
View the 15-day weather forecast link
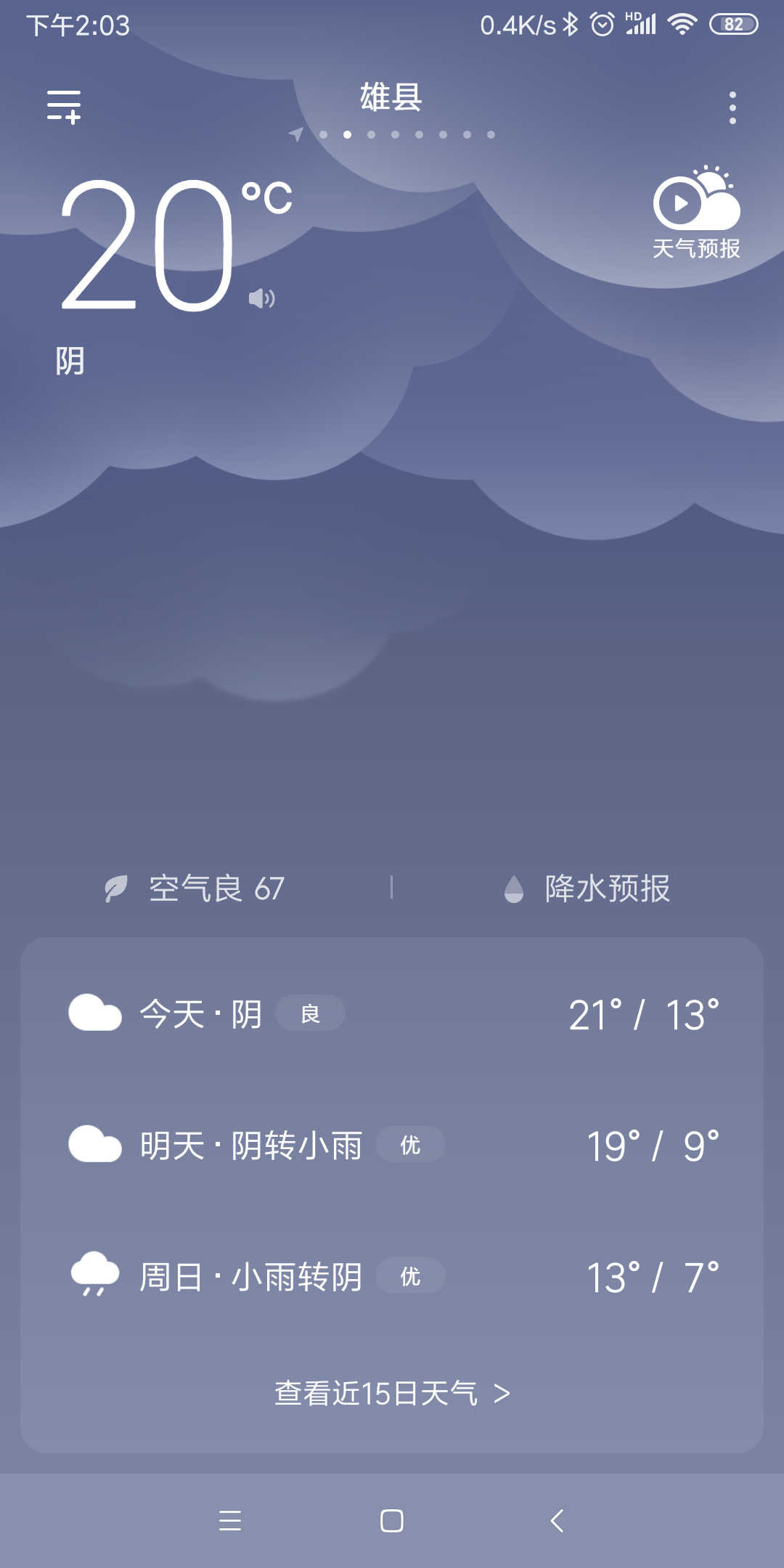pyautogui.click(x=392, y=1394)
